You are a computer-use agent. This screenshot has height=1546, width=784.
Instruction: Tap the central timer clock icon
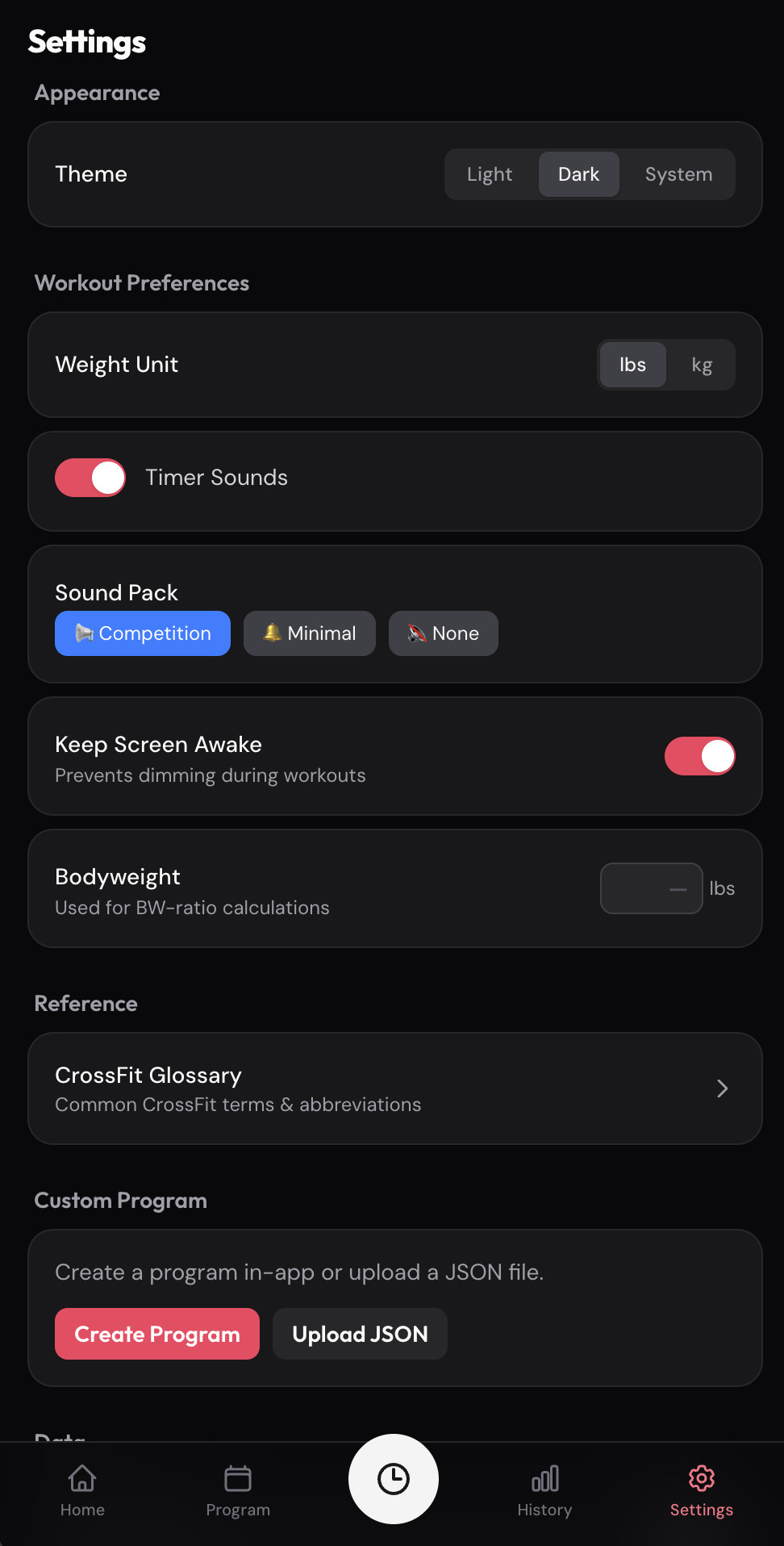click(x=393, y=1479)
